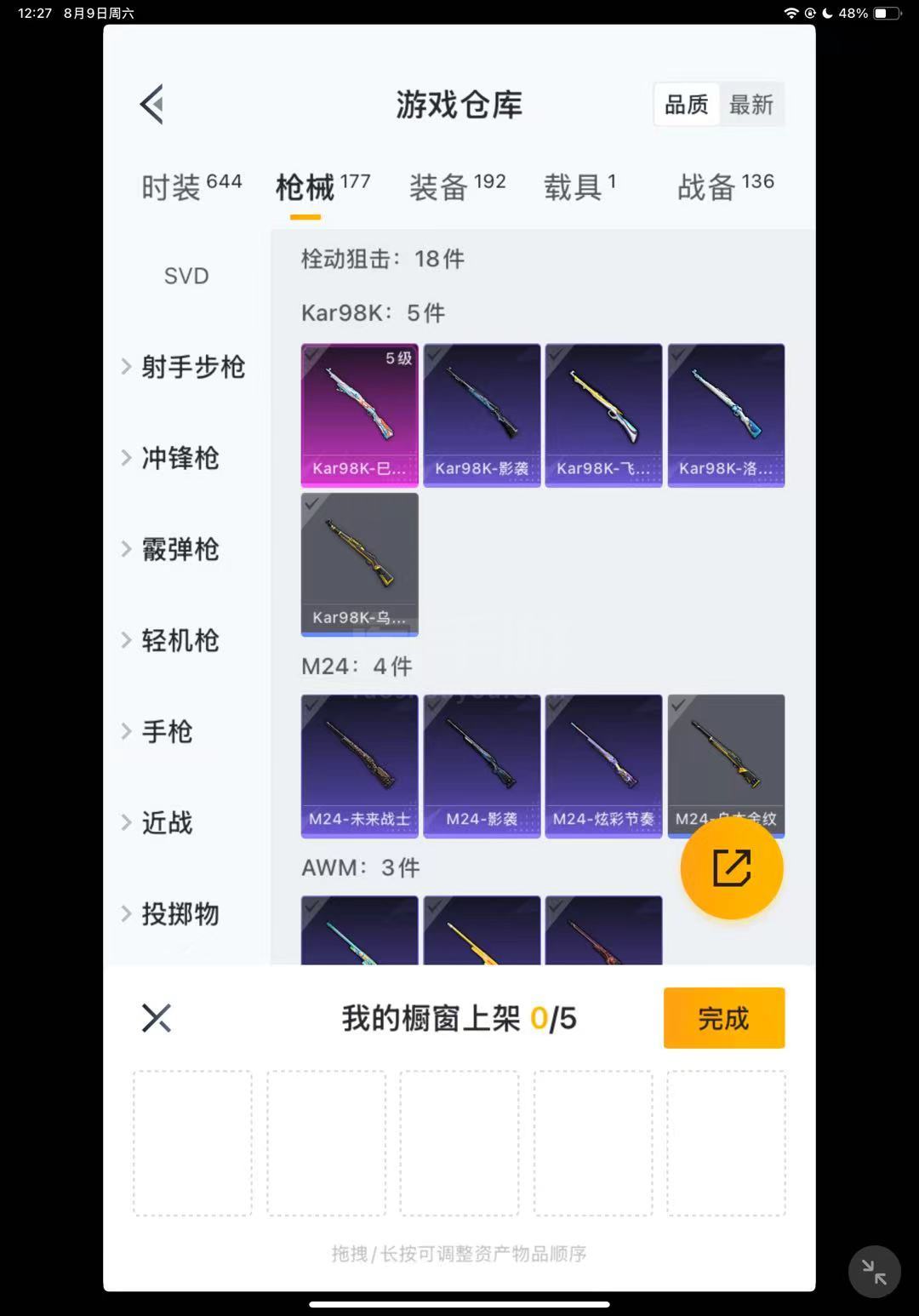This screenshot has height=1316, width=919.
Task: Sort warehouse by 最新
Action: pos(751,105)
